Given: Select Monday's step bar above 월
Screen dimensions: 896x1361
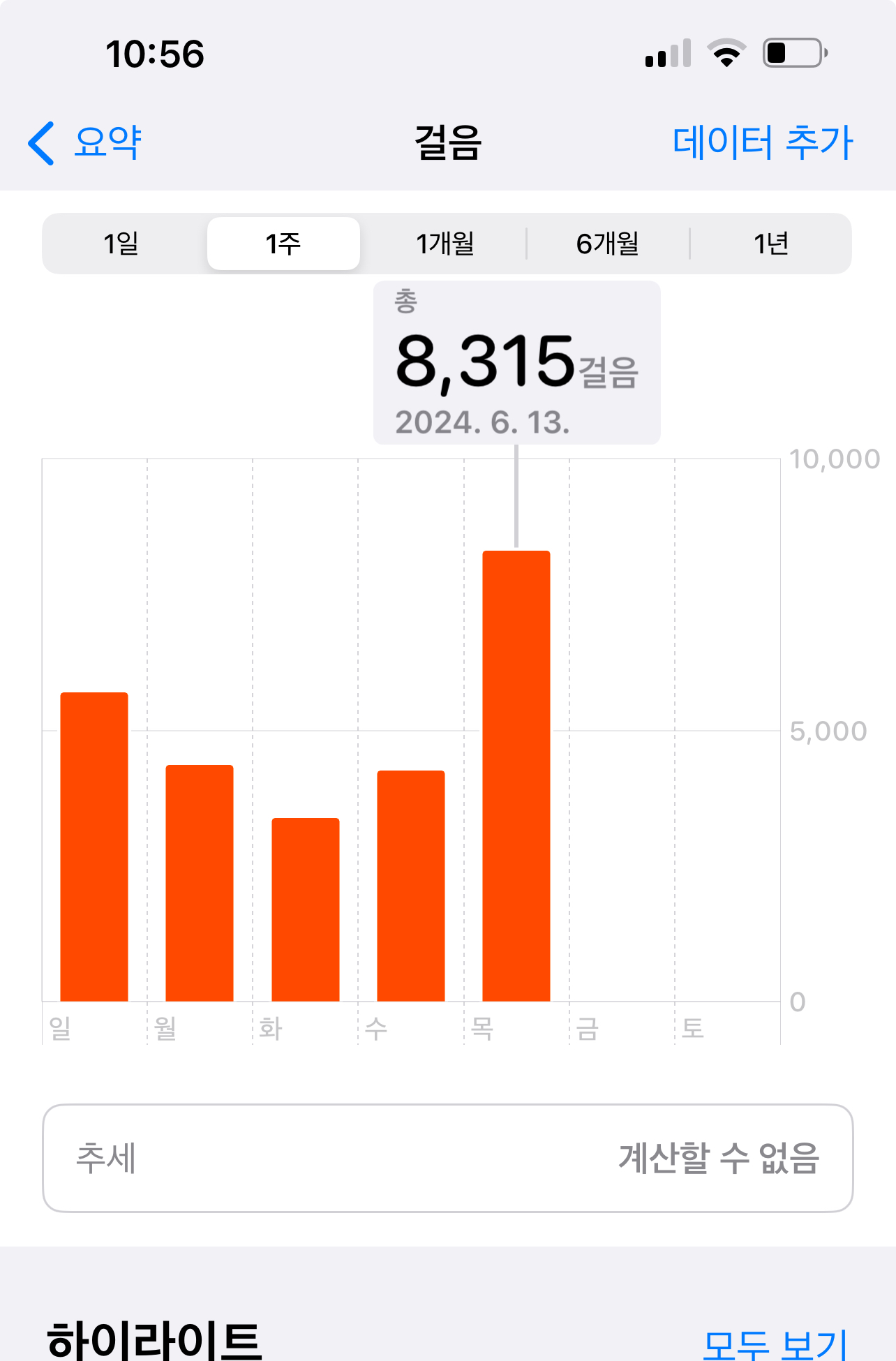Looking at the screenshot, I should coord(200,882).
